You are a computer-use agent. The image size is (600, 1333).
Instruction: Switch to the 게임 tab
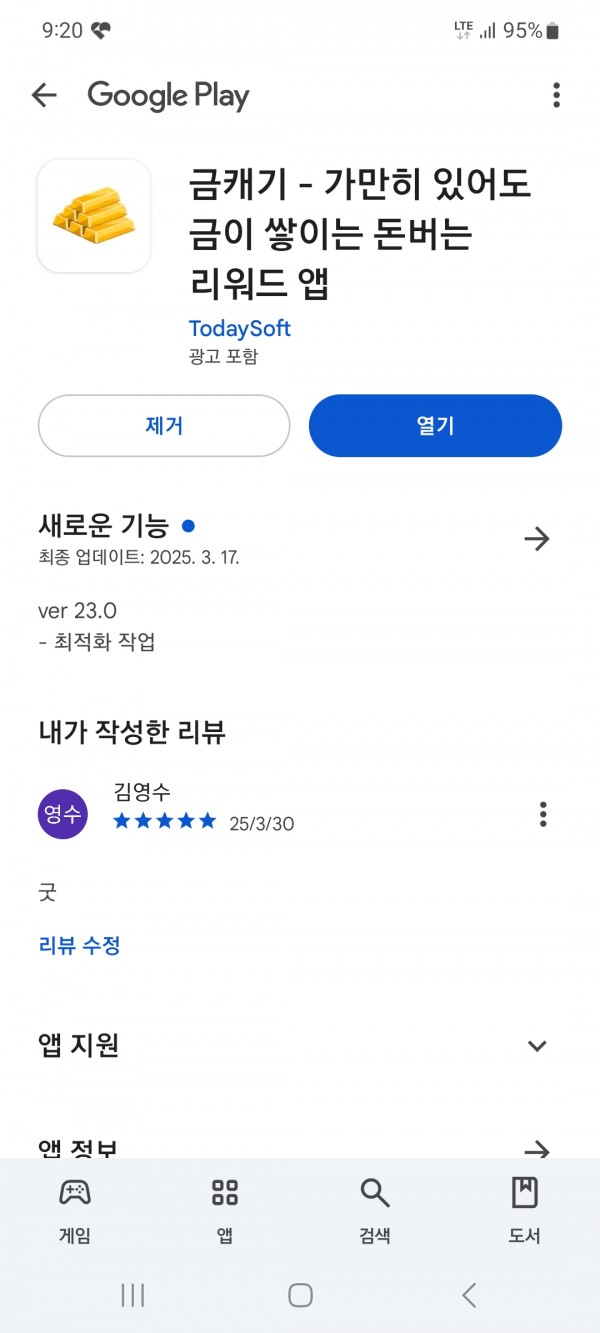coord(75,1210)
